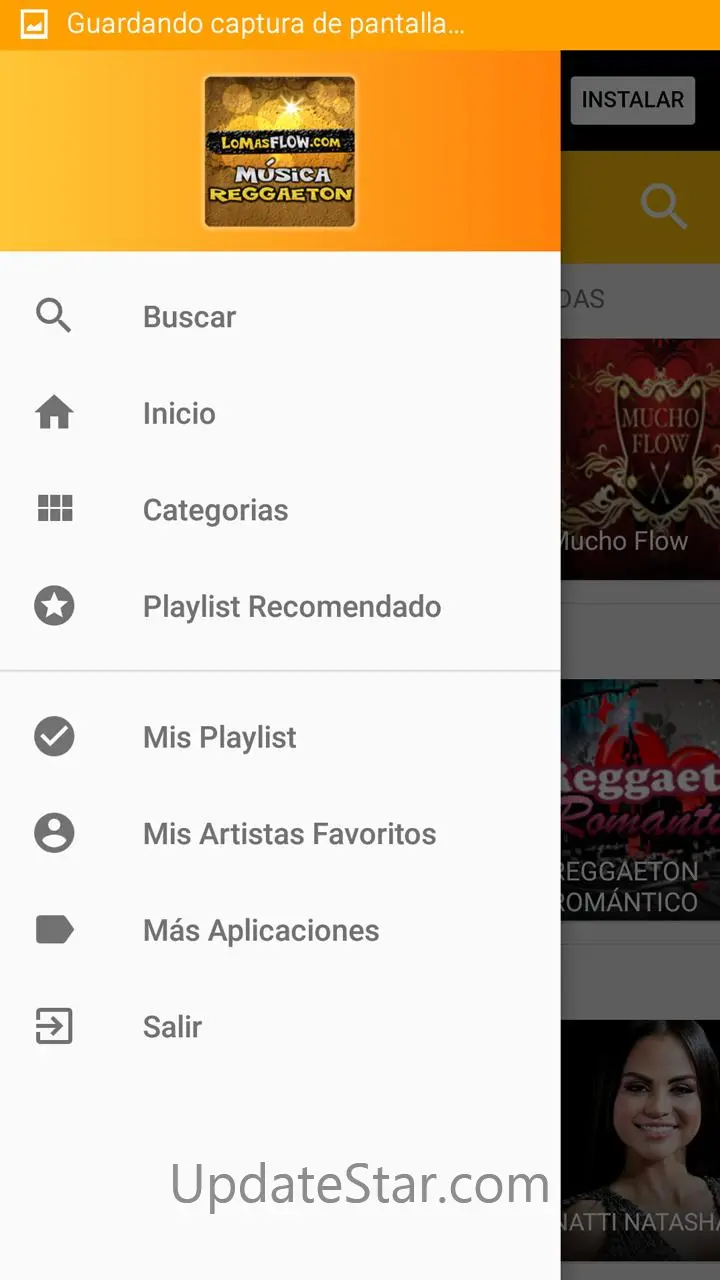Open the Mucho Flow playlist tile
The height and width of the screenshot is (1280, 720).
point(641,458)
